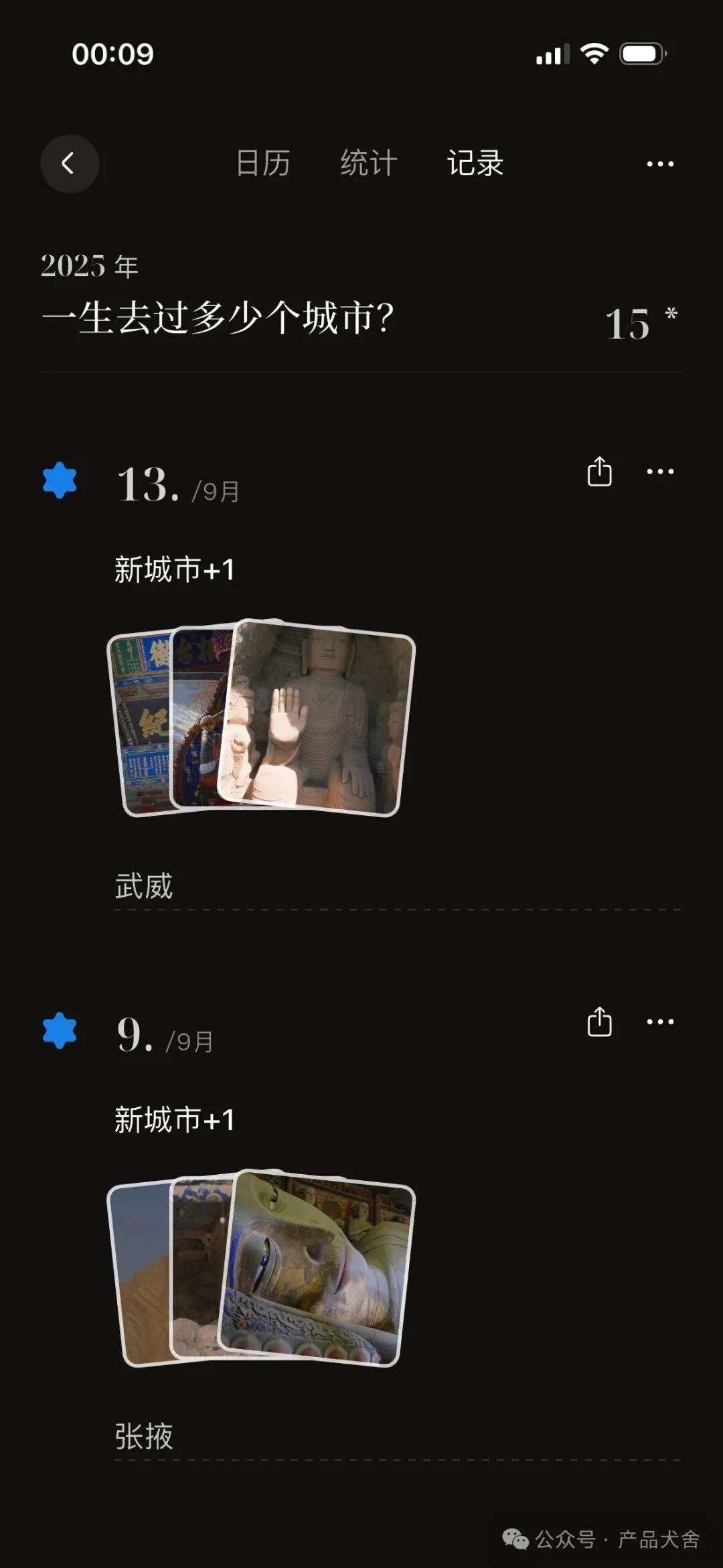723x1568 pixels.
Task: Share the 9 September 张掖 record
Action: (599, 1021)
